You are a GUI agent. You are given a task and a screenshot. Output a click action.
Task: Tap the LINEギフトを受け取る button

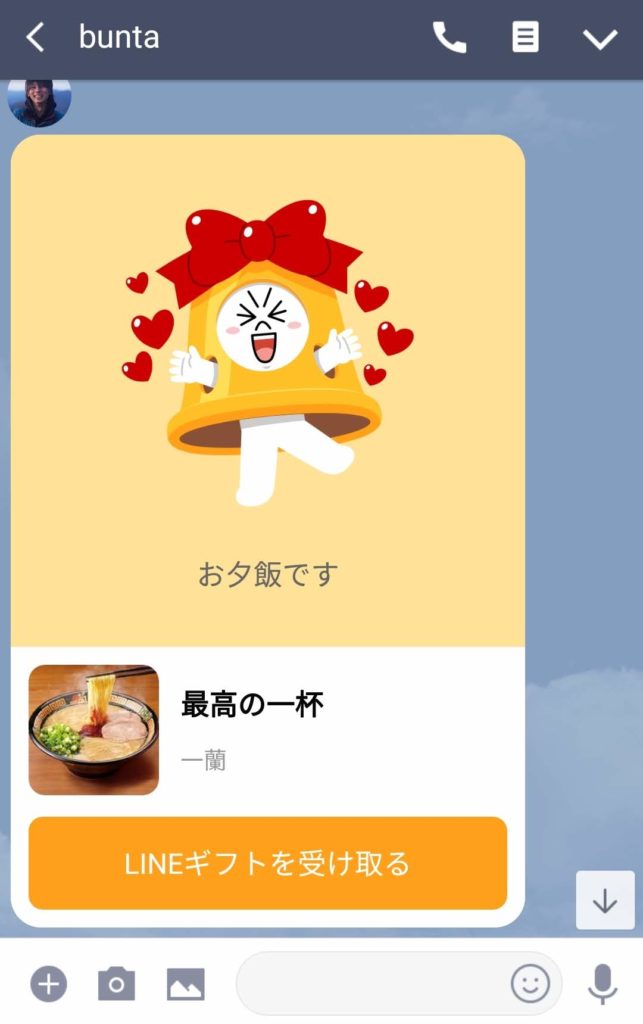click(267, 863)
